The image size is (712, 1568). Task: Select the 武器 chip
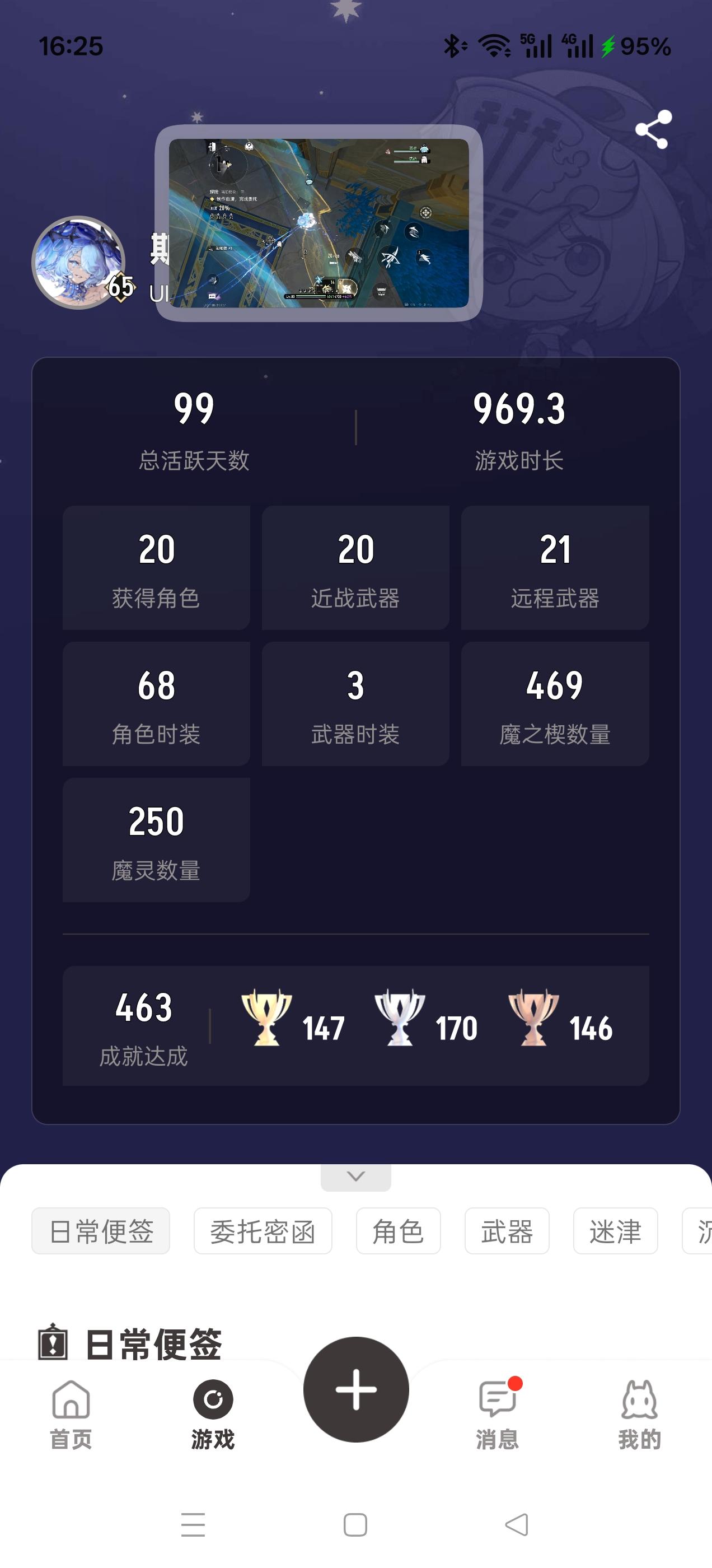point(507,1231)
